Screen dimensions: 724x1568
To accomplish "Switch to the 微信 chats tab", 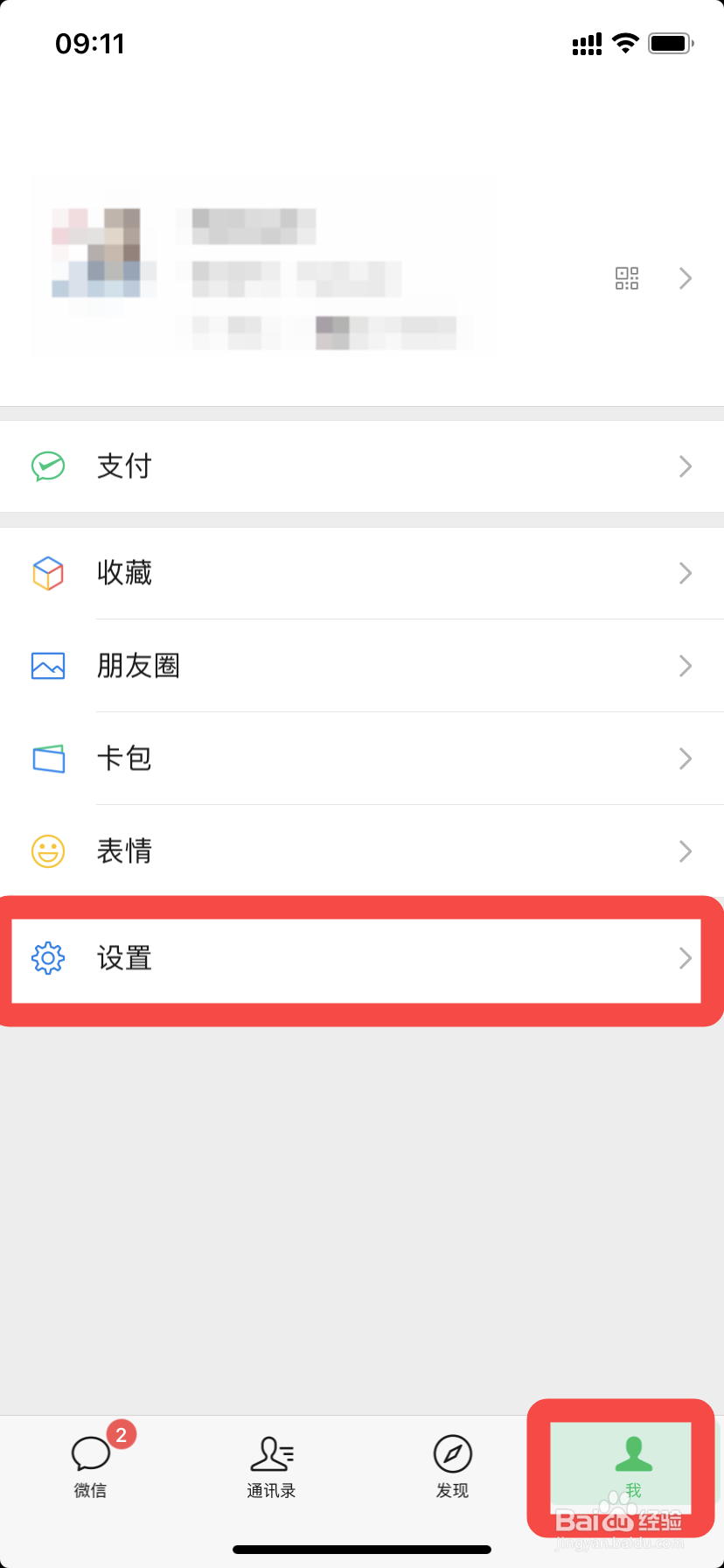I will (x=90, y=1470).
